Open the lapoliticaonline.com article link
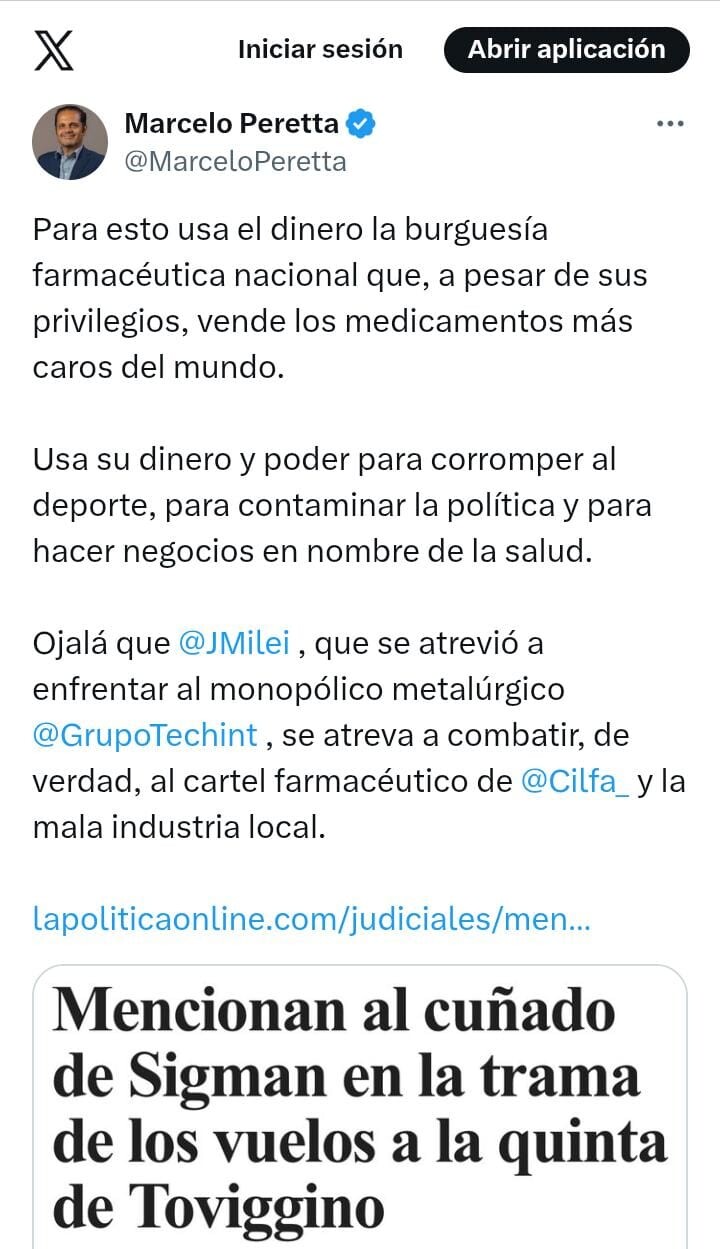The height and width of the screenshot is (1249, 720). pos(311,919)
